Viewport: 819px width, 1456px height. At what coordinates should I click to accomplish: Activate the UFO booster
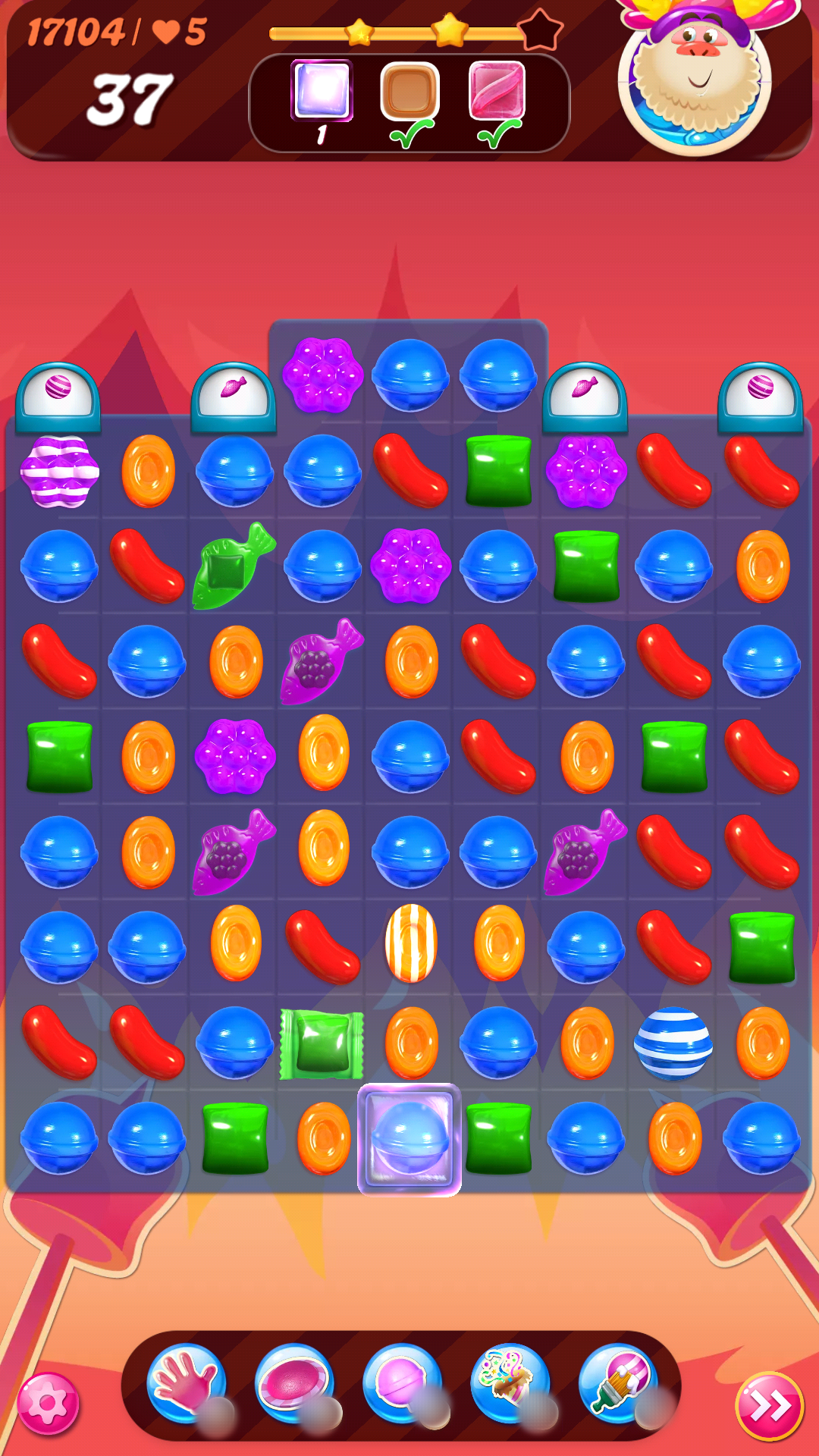click(293, 1383)
